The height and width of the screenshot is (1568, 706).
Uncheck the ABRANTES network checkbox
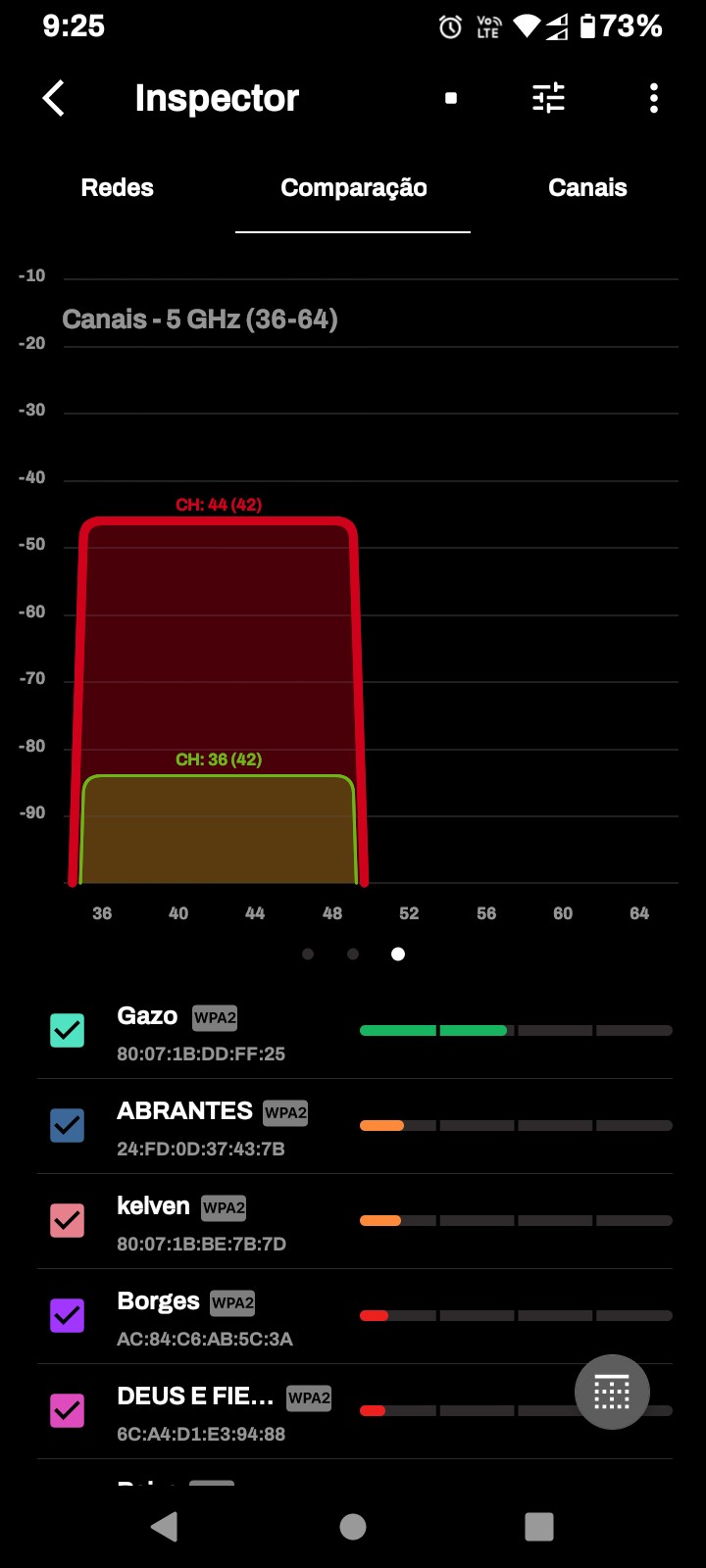(x=68, y=1125)
